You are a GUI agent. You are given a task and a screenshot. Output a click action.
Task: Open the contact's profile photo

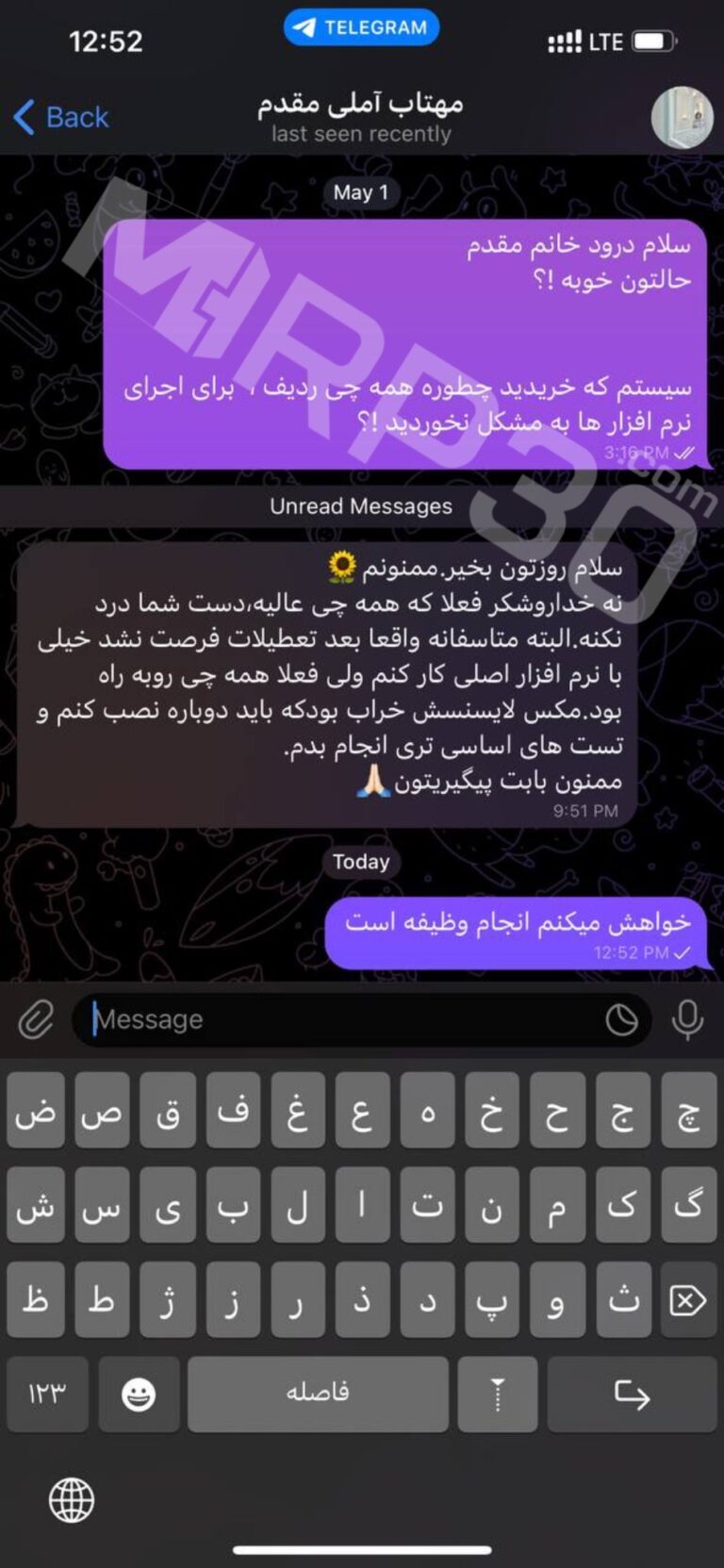click(x=682, y=117)
